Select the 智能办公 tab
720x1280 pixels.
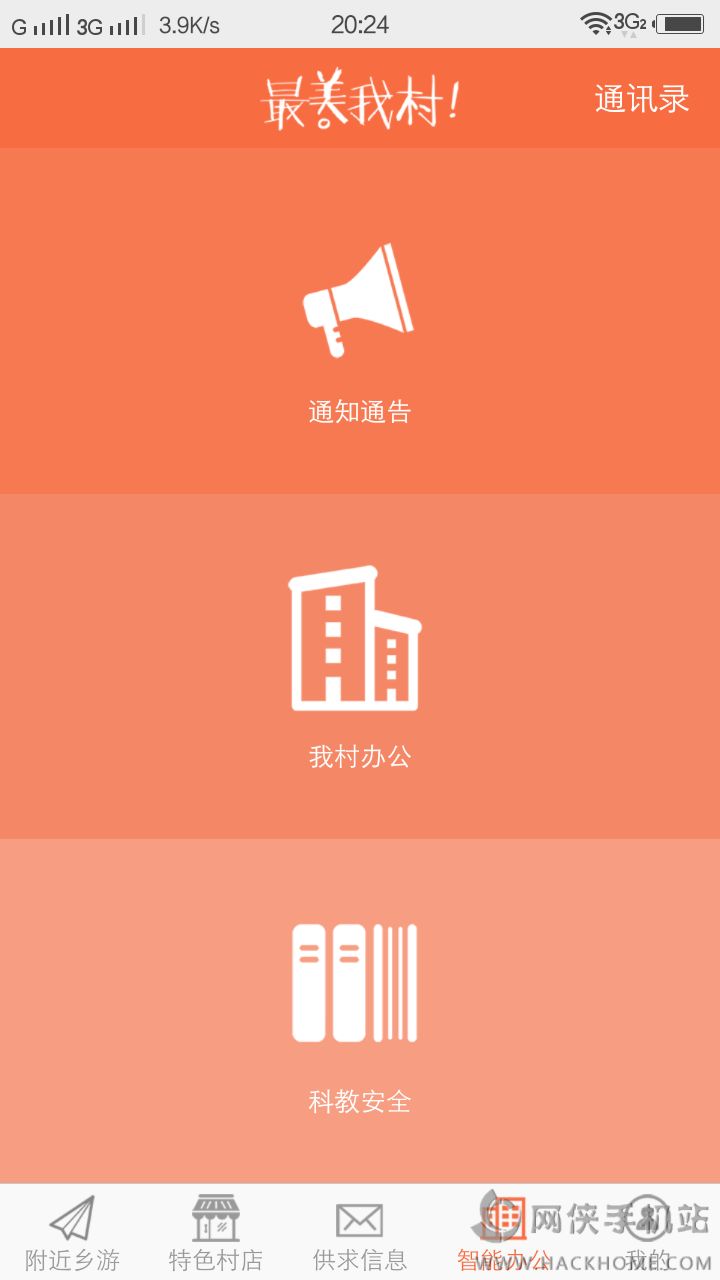click(503, 1234)
